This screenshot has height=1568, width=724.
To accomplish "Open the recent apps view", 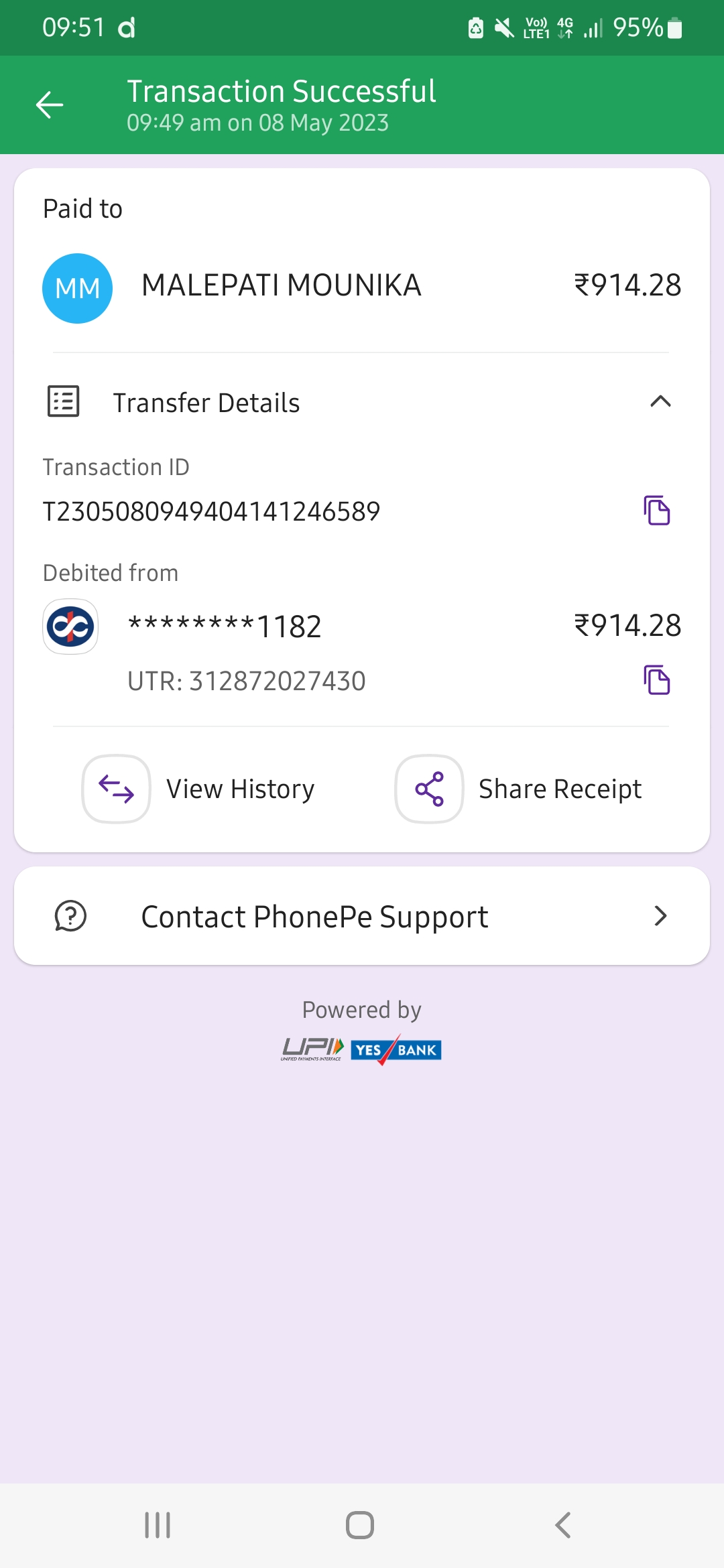I will coord(158,1525).
